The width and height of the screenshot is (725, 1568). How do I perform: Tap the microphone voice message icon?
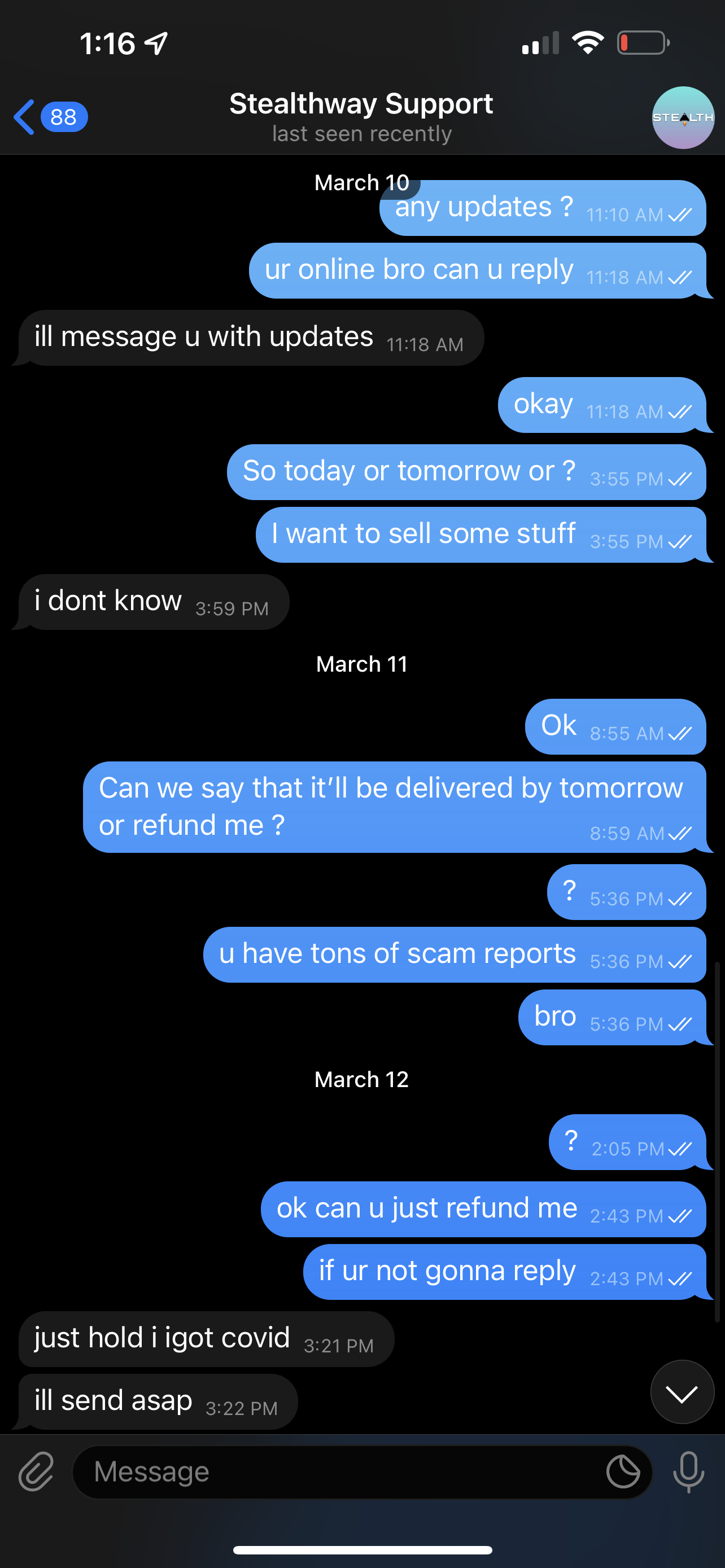pos(688,1472)
